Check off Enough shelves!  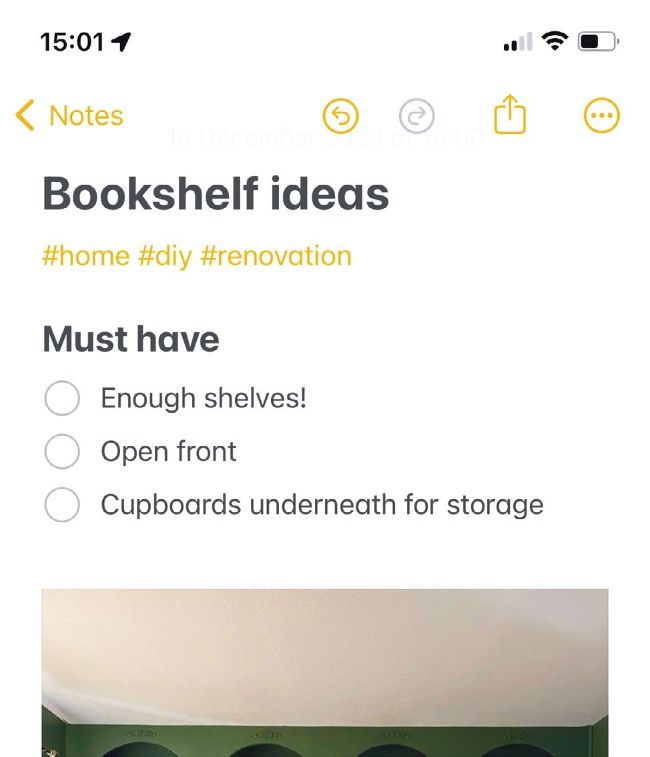click(62, 398)
